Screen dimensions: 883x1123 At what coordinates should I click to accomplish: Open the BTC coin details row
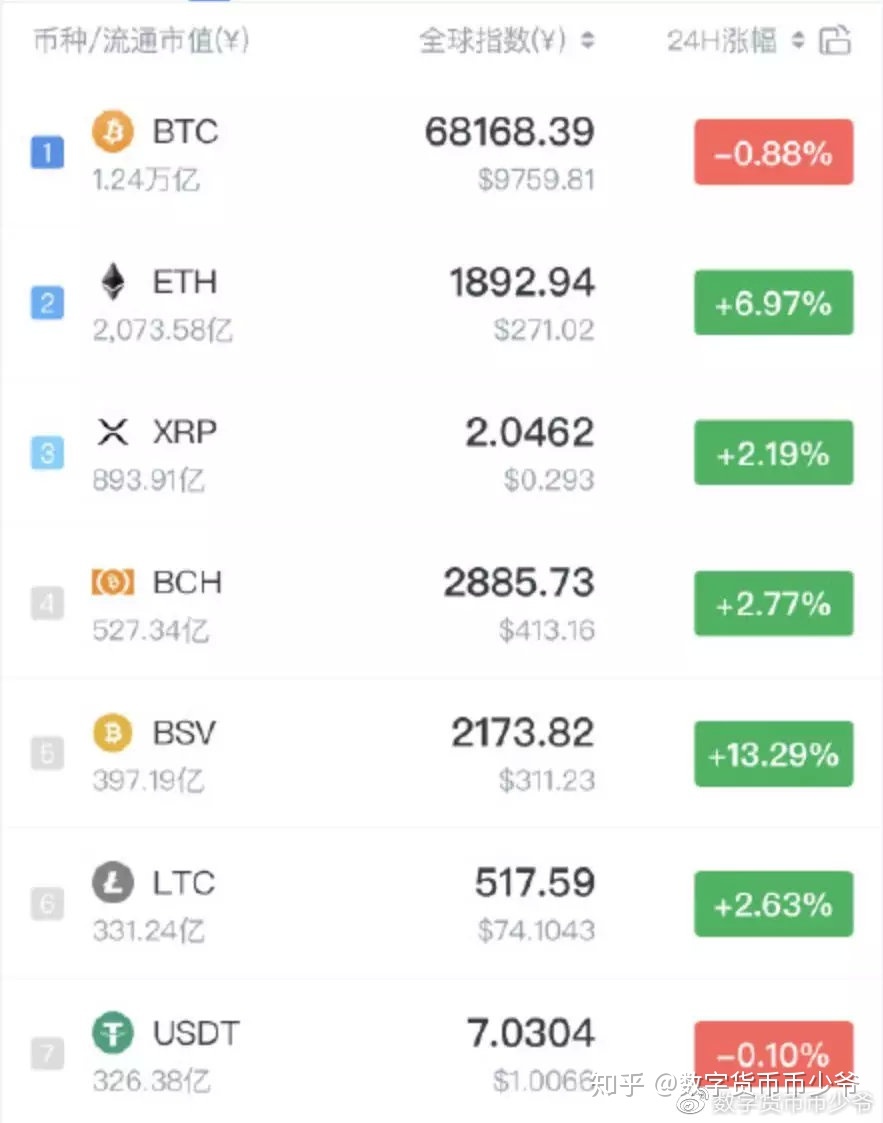coord(185,133)
